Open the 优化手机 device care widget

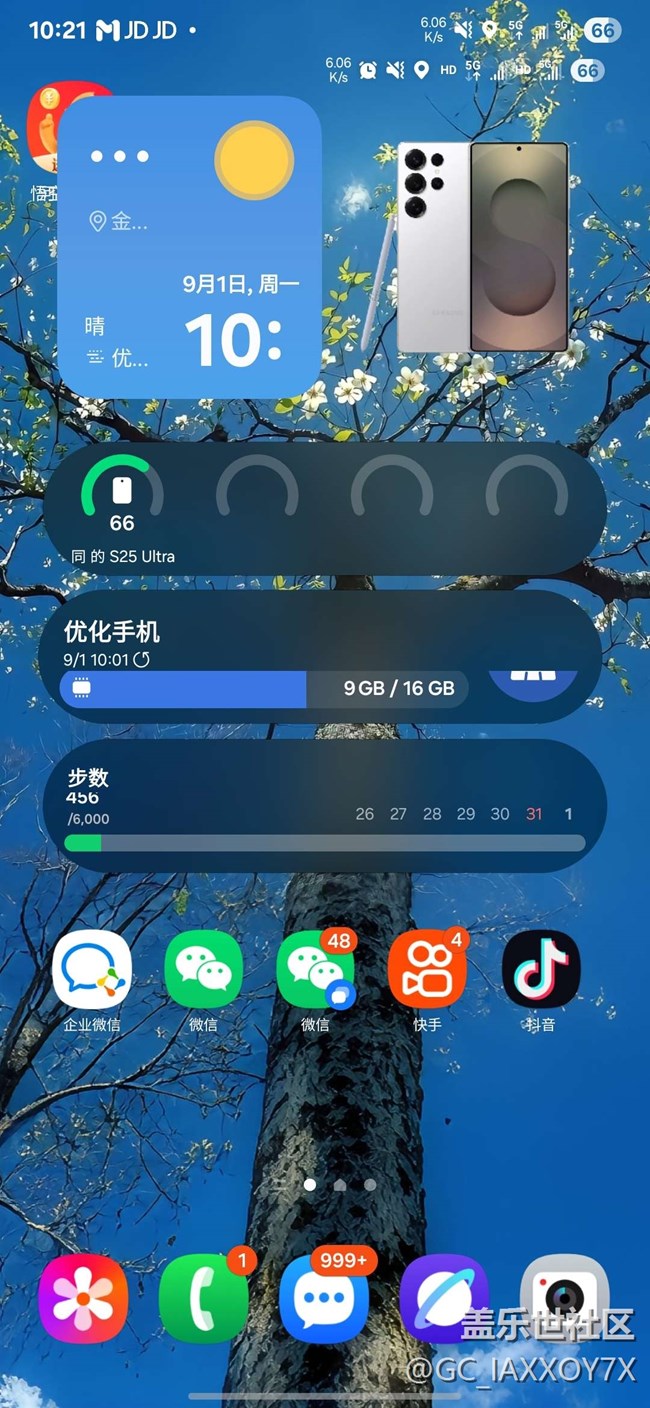260,657
